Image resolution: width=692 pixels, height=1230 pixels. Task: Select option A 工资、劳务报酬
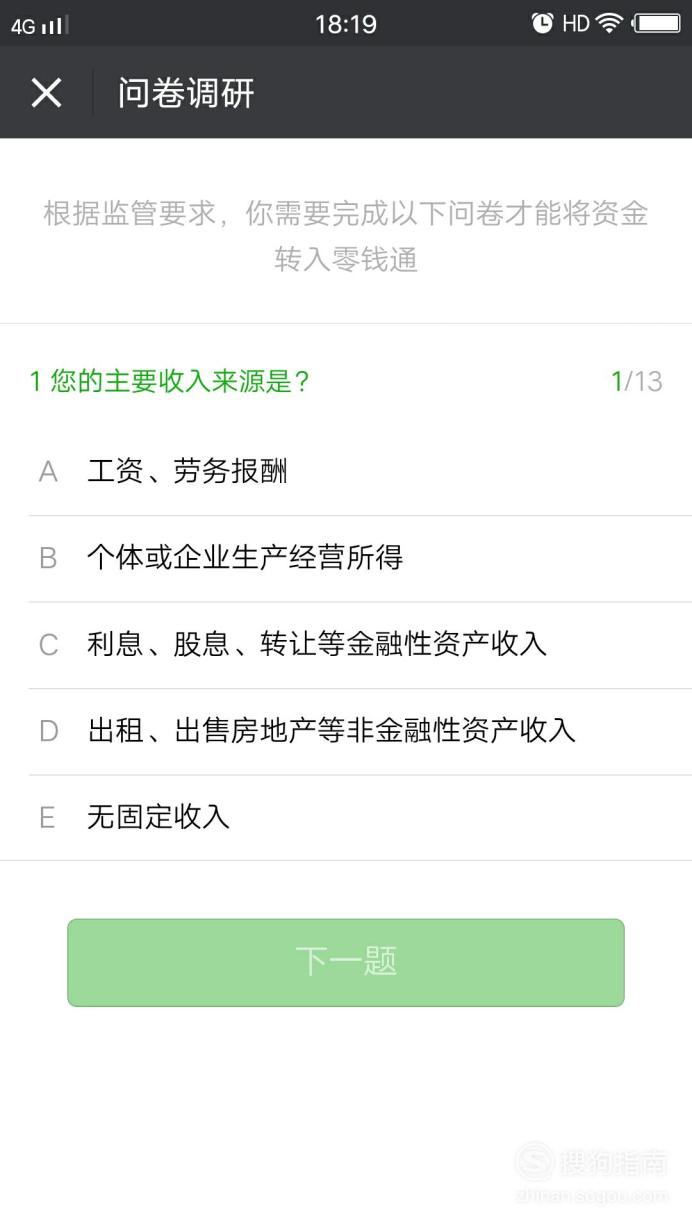(346, 472)
